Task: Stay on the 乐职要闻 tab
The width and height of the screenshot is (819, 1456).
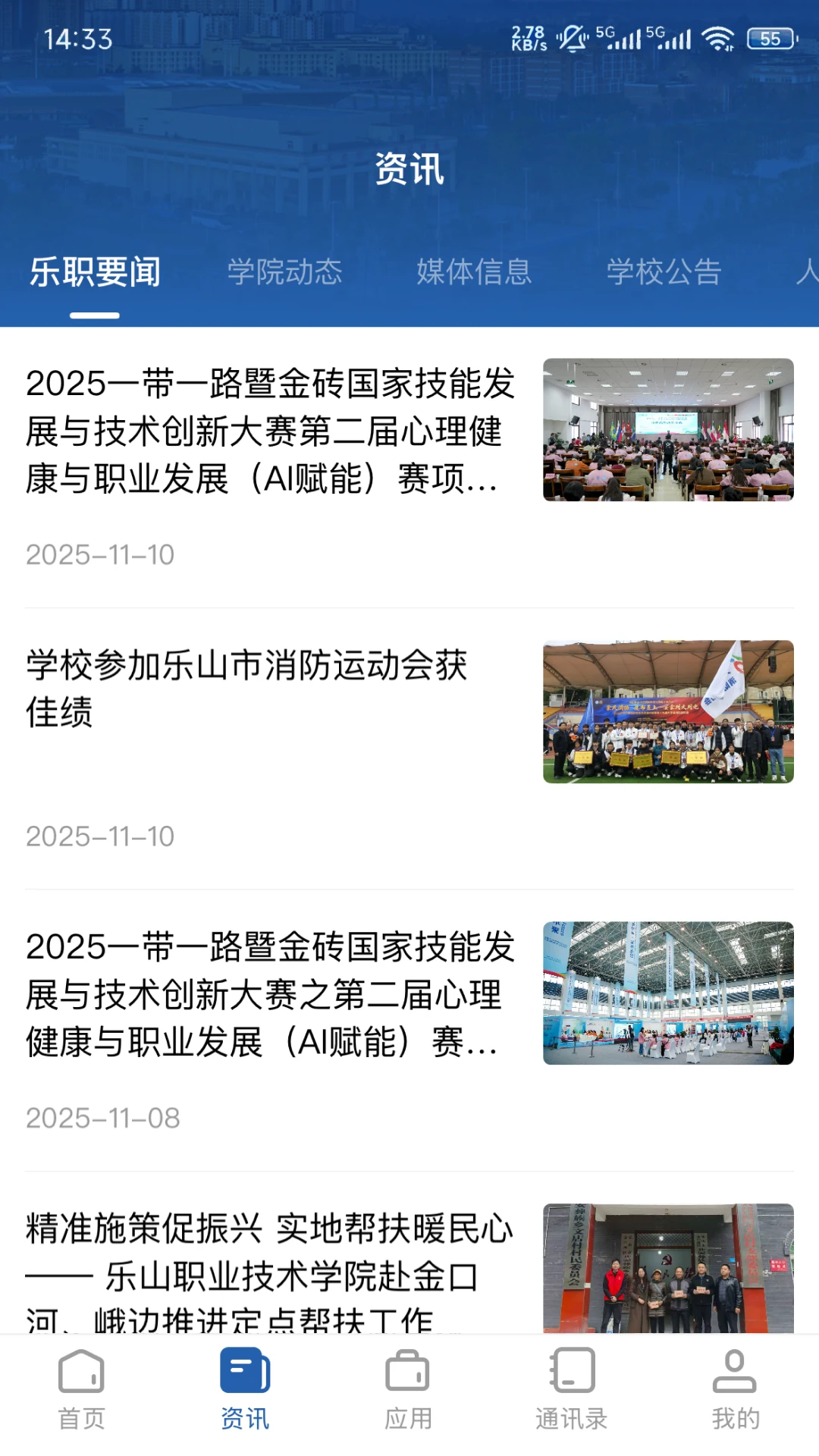Action: (x=96, y=274)
